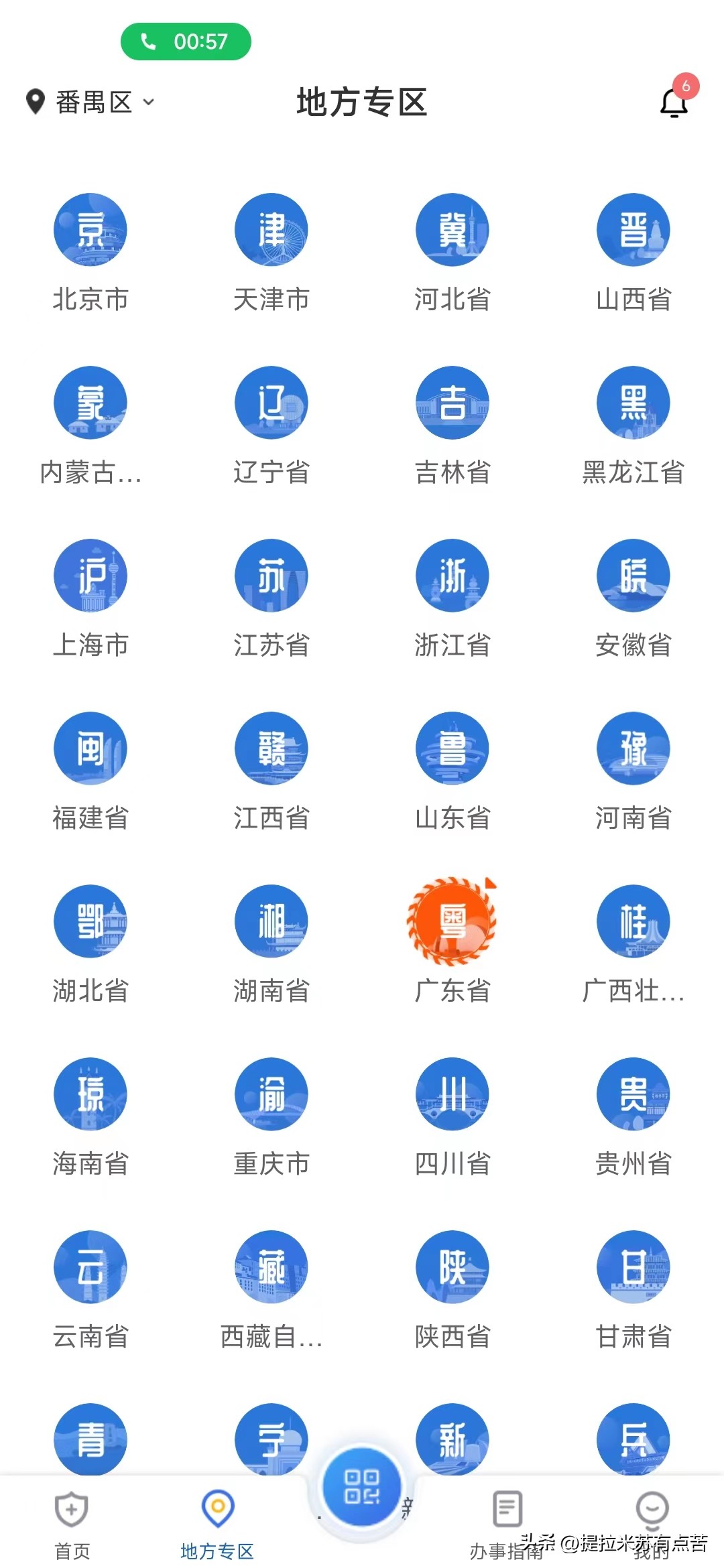Screen dimensions: 724x1568
Task: Open the 办事指南 tab
Action: tap(506, 1528)
